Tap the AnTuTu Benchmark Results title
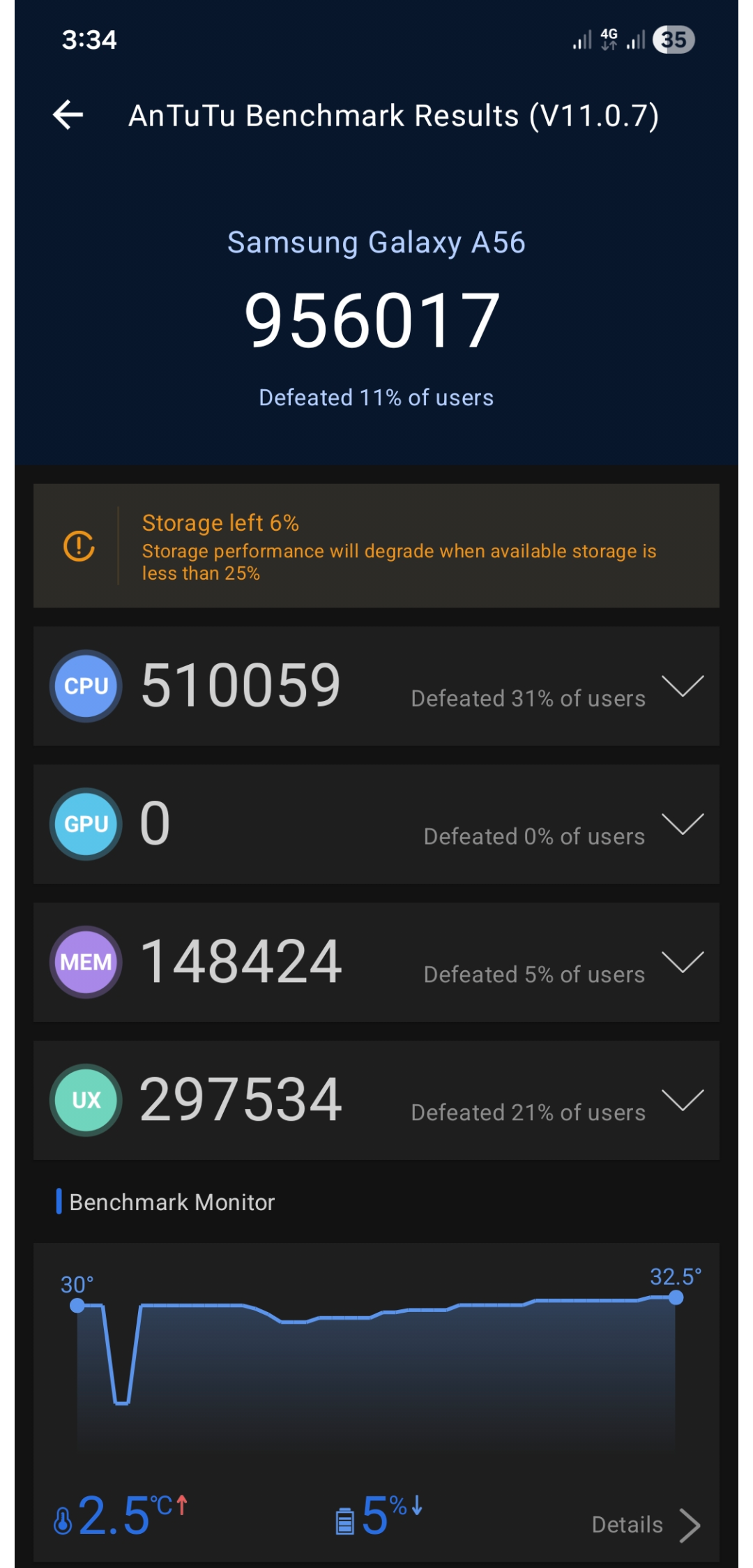753x1568 pixels. tap(394, 115)
